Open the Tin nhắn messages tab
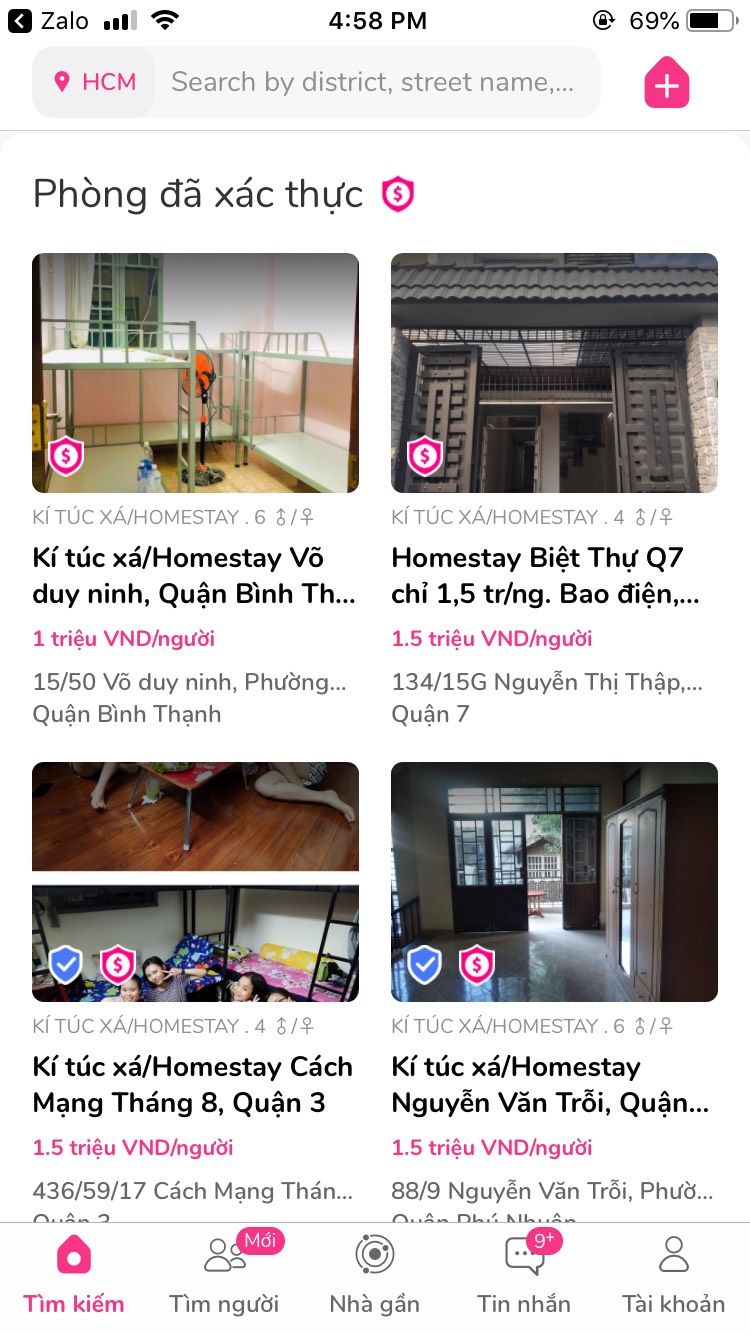The width and height of the screenshot is (750, 1334). [x=524, y=1276]
